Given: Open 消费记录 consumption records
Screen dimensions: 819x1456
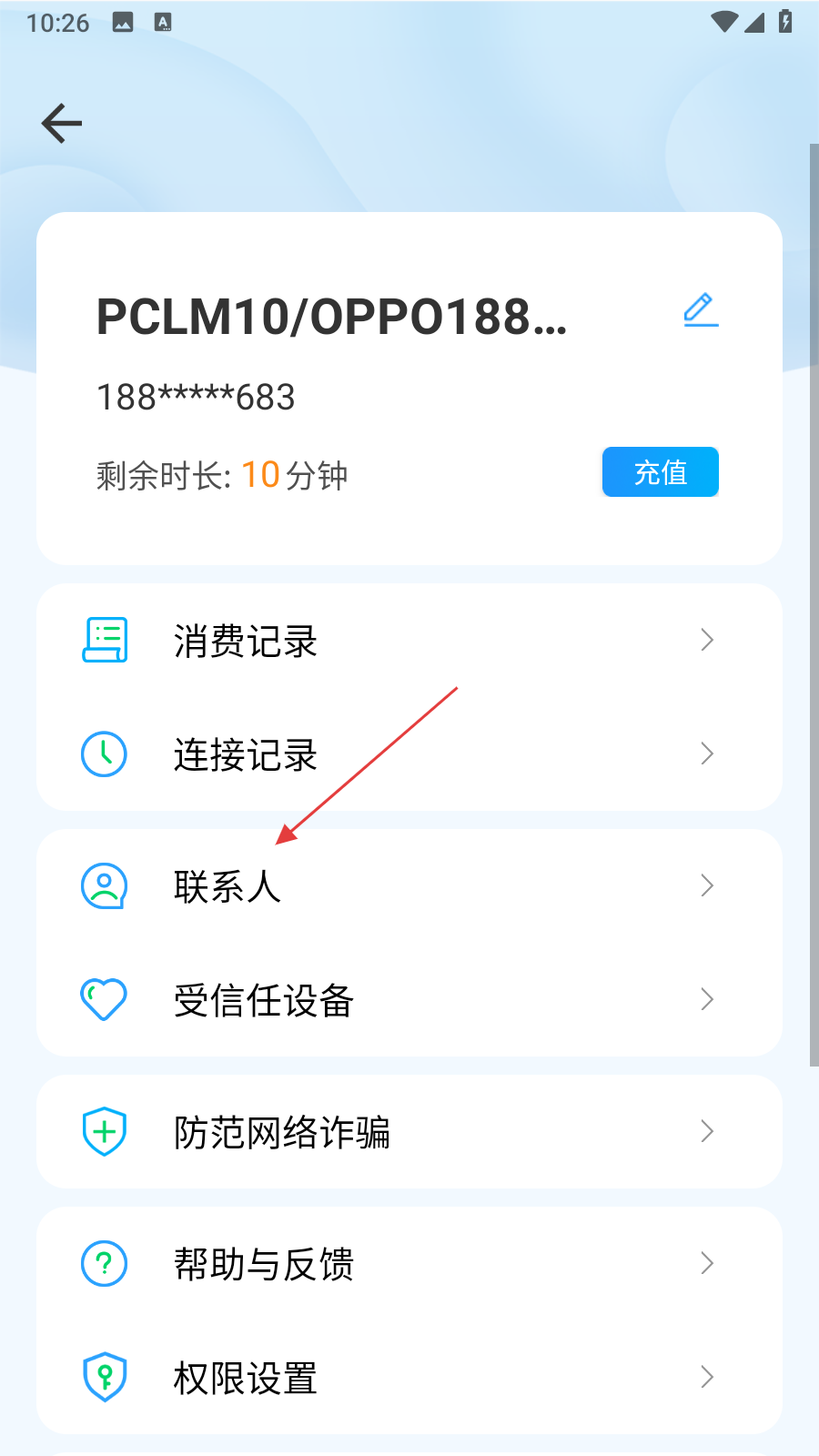Looking at the screenshot, I should [409, 641].
